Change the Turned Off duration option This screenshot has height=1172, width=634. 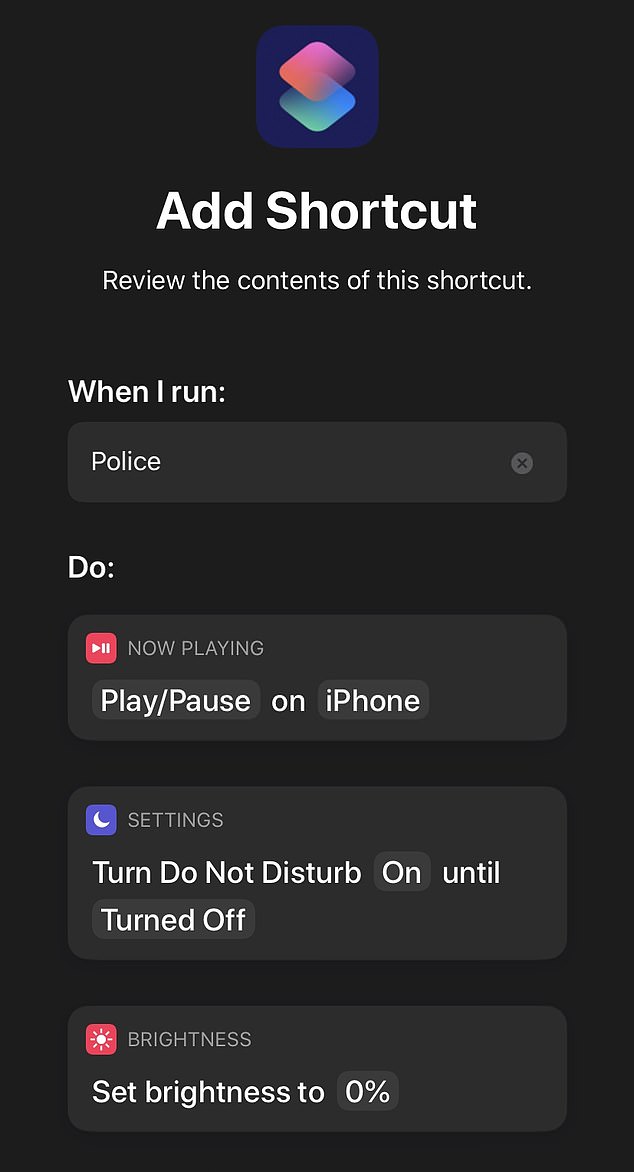[173, 919]
